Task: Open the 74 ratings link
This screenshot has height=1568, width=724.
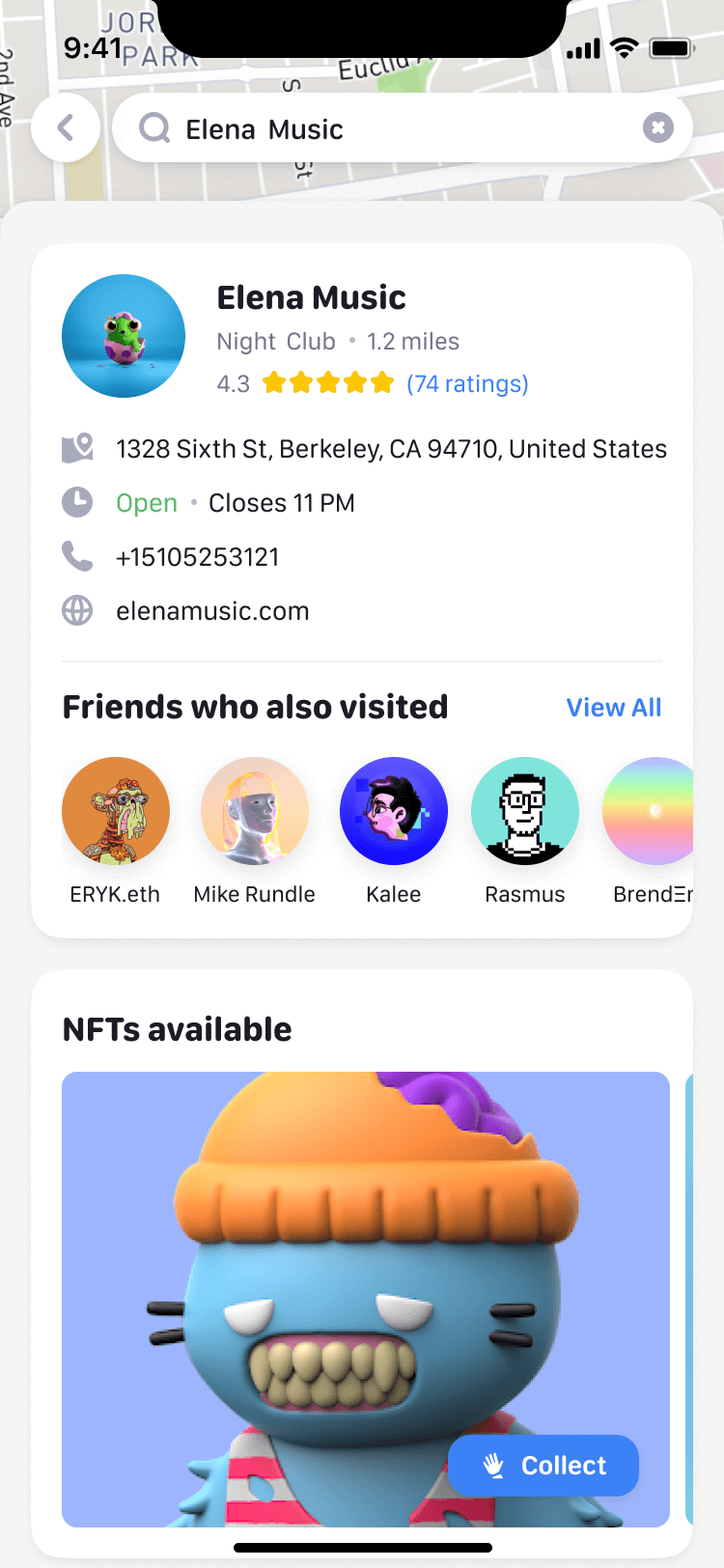Action: click(467, 384)
